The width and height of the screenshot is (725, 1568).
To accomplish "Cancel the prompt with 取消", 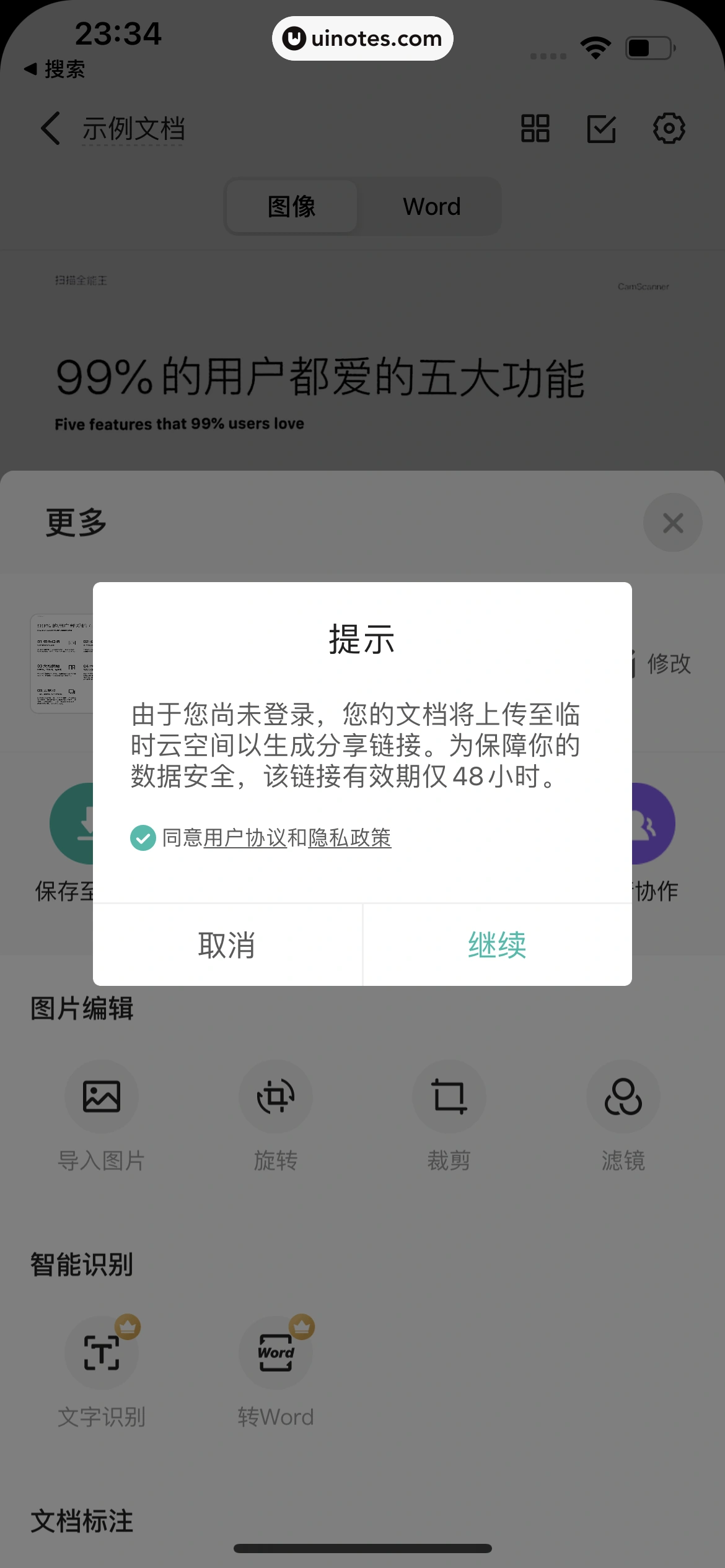I will tap(227, 945).
